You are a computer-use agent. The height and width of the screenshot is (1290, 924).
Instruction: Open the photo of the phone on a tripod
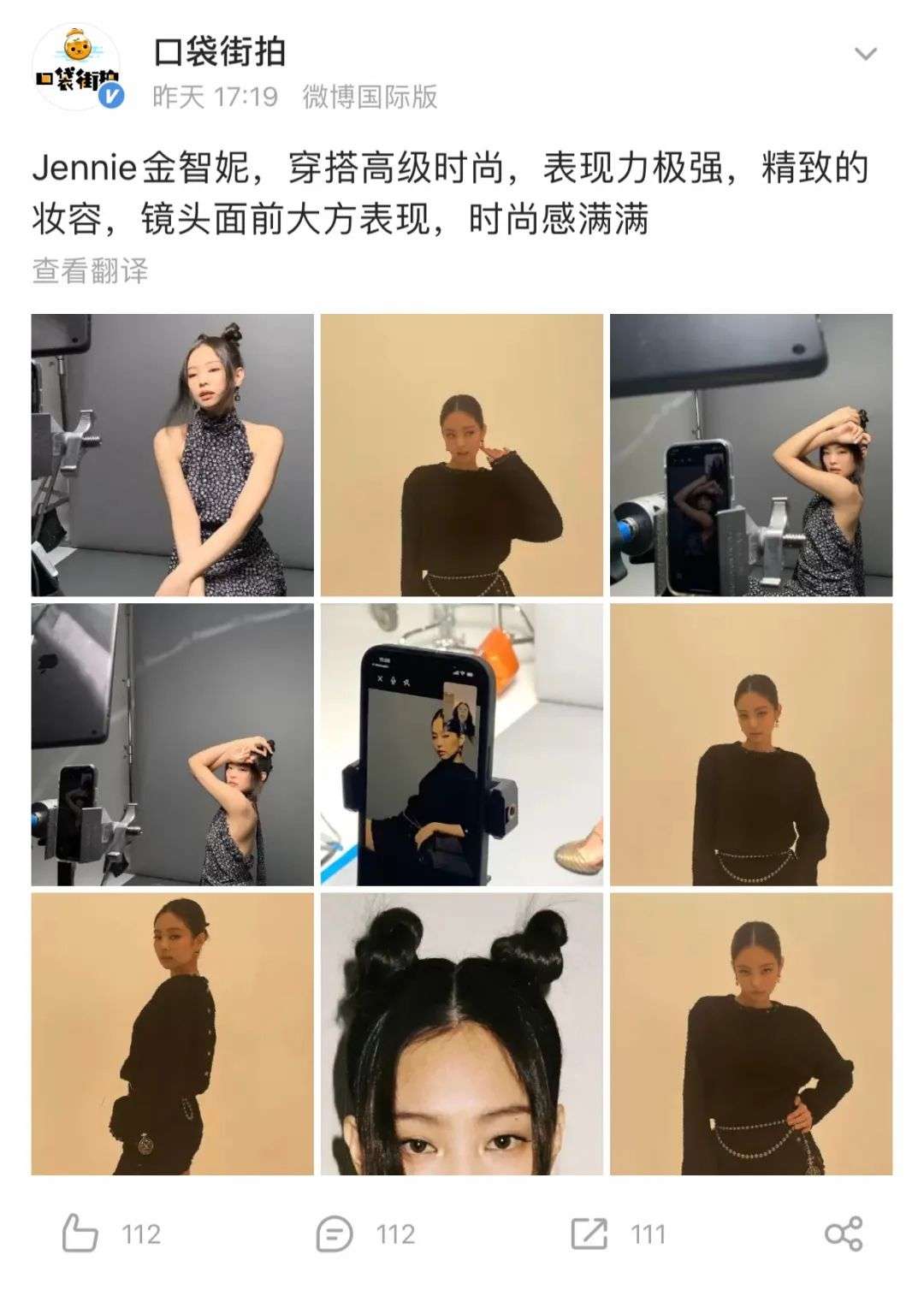(461, 744)
